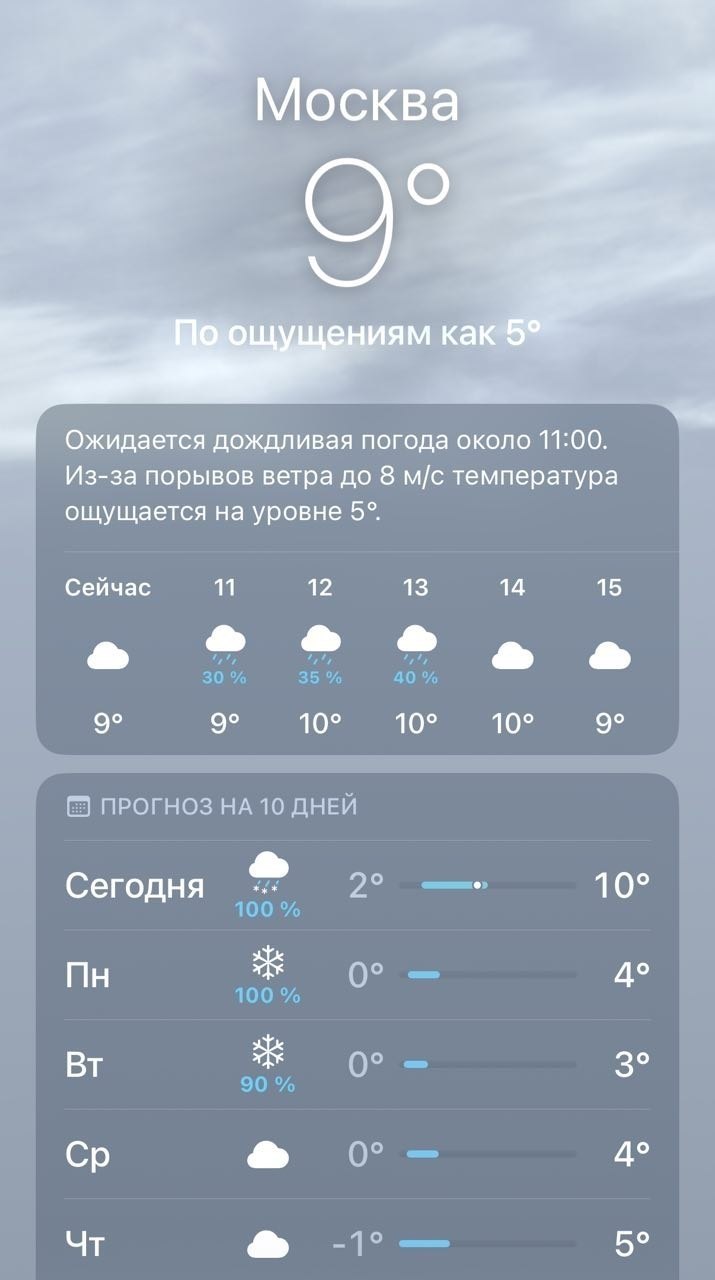Image resolution: width=715 pixels, height=1280 pixels.
Task: Open the hourly forecast card with the rain summary
Action: click(357, 578)
